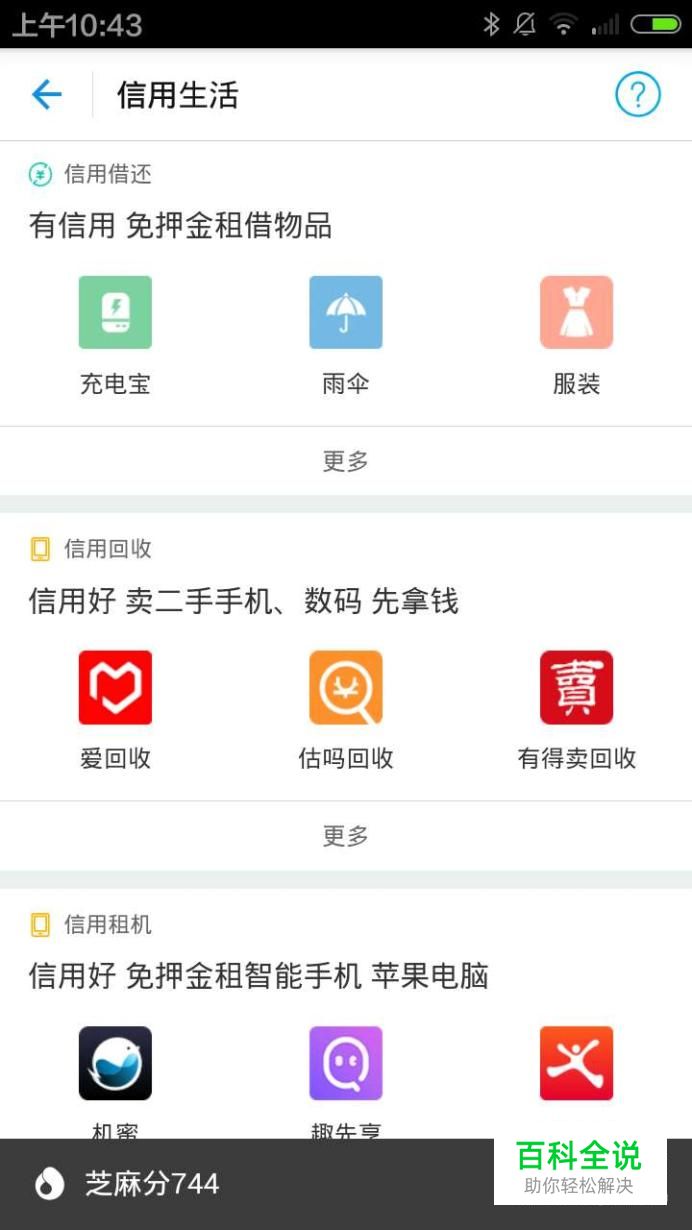Select the purple 趣先享 rental icon
The image size is (692, 1230).
coord(346,1063)
